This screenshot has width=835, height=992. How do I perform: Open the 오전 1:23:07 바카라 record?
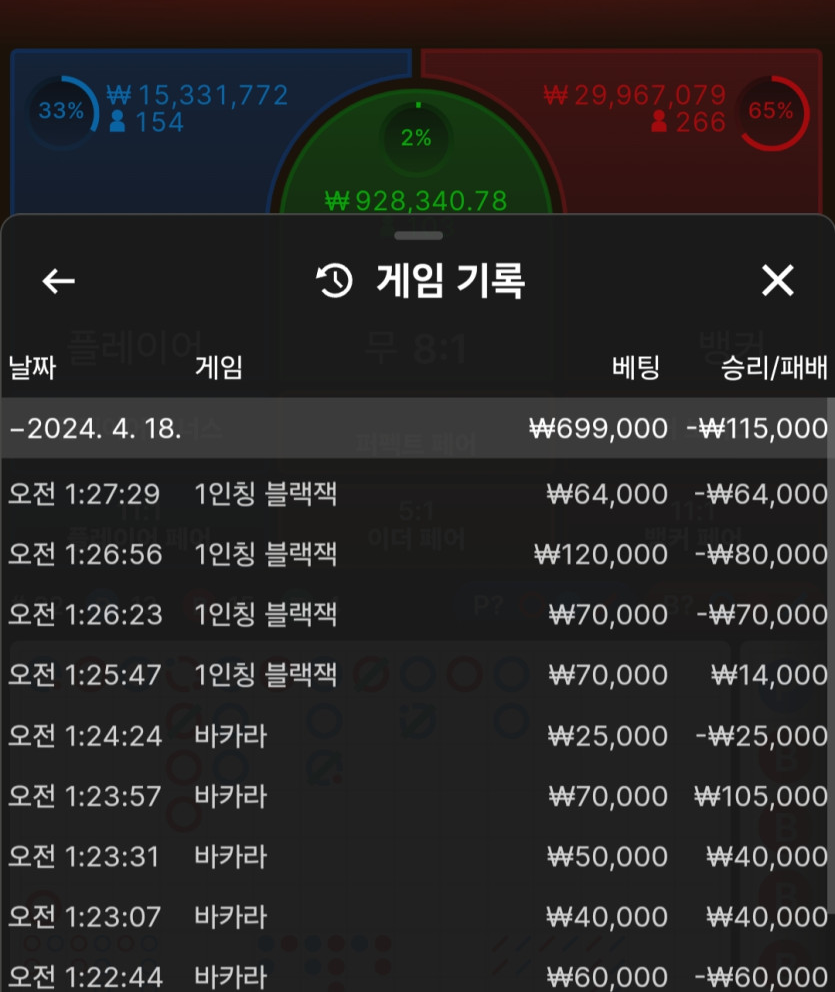click(x=417, y=917)
